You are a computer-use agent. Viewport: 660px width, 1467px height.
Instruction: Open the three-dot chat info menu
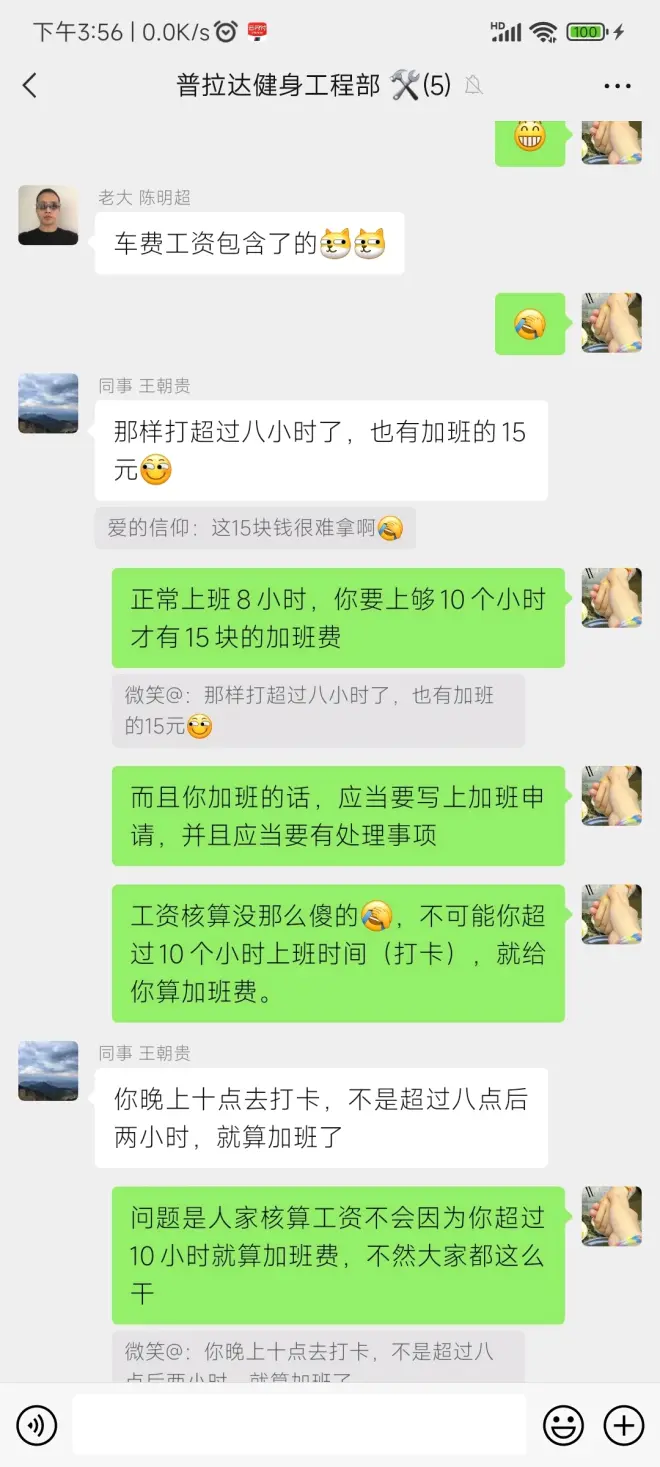pyautogui.click(x=617, y=86)
